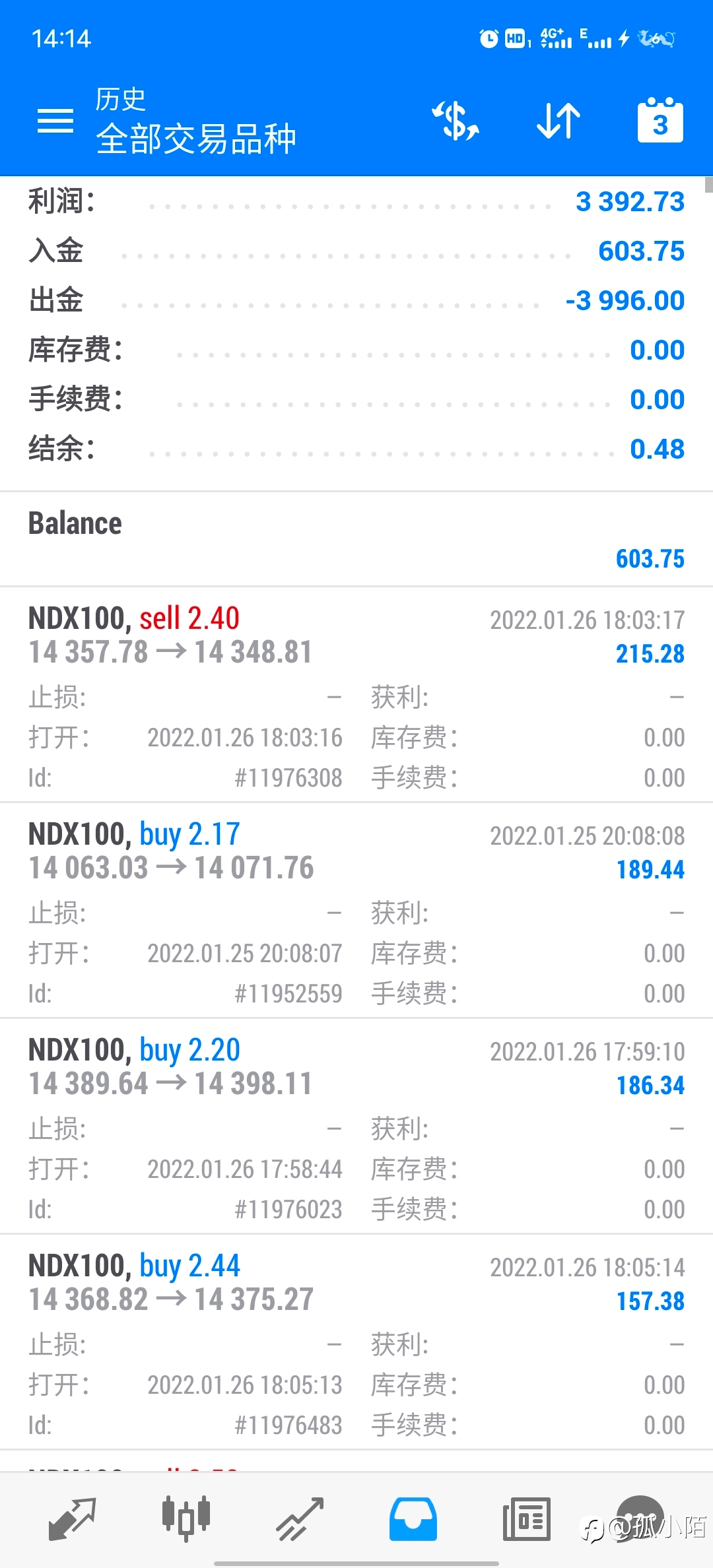713x1568 pixels.
Task: Open the symbol filter dollar icon
Action: [x=456, y=121]
